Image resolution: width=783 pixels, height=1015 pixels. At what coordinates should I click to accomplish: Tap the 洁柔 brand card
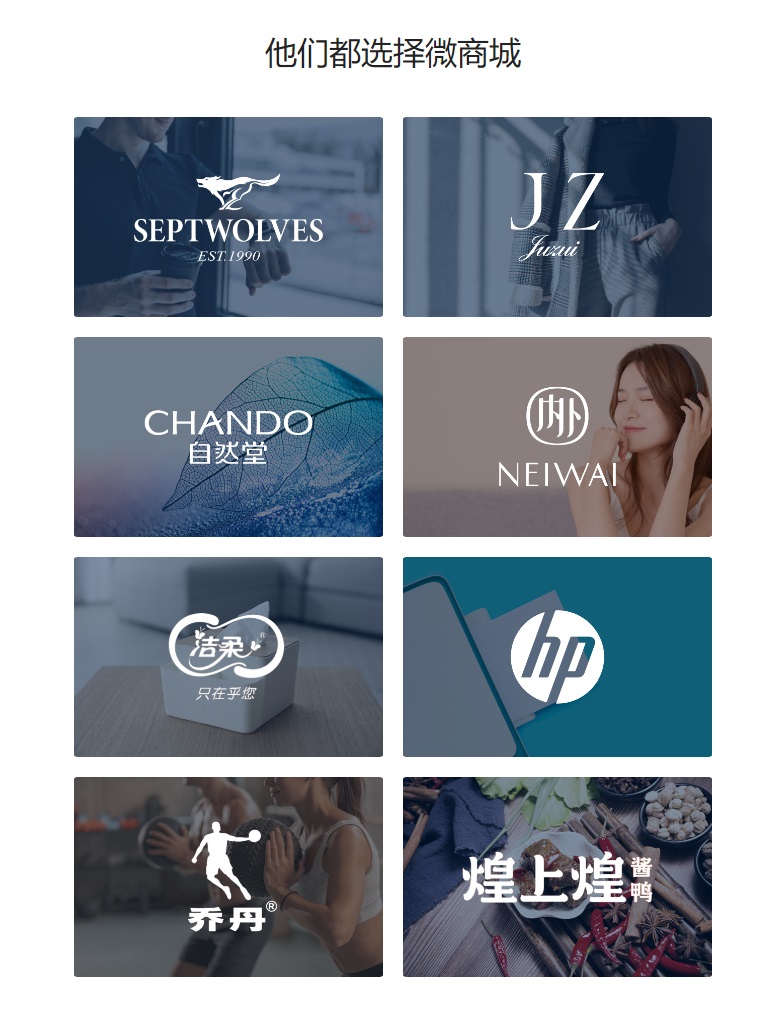click(228, 657)
